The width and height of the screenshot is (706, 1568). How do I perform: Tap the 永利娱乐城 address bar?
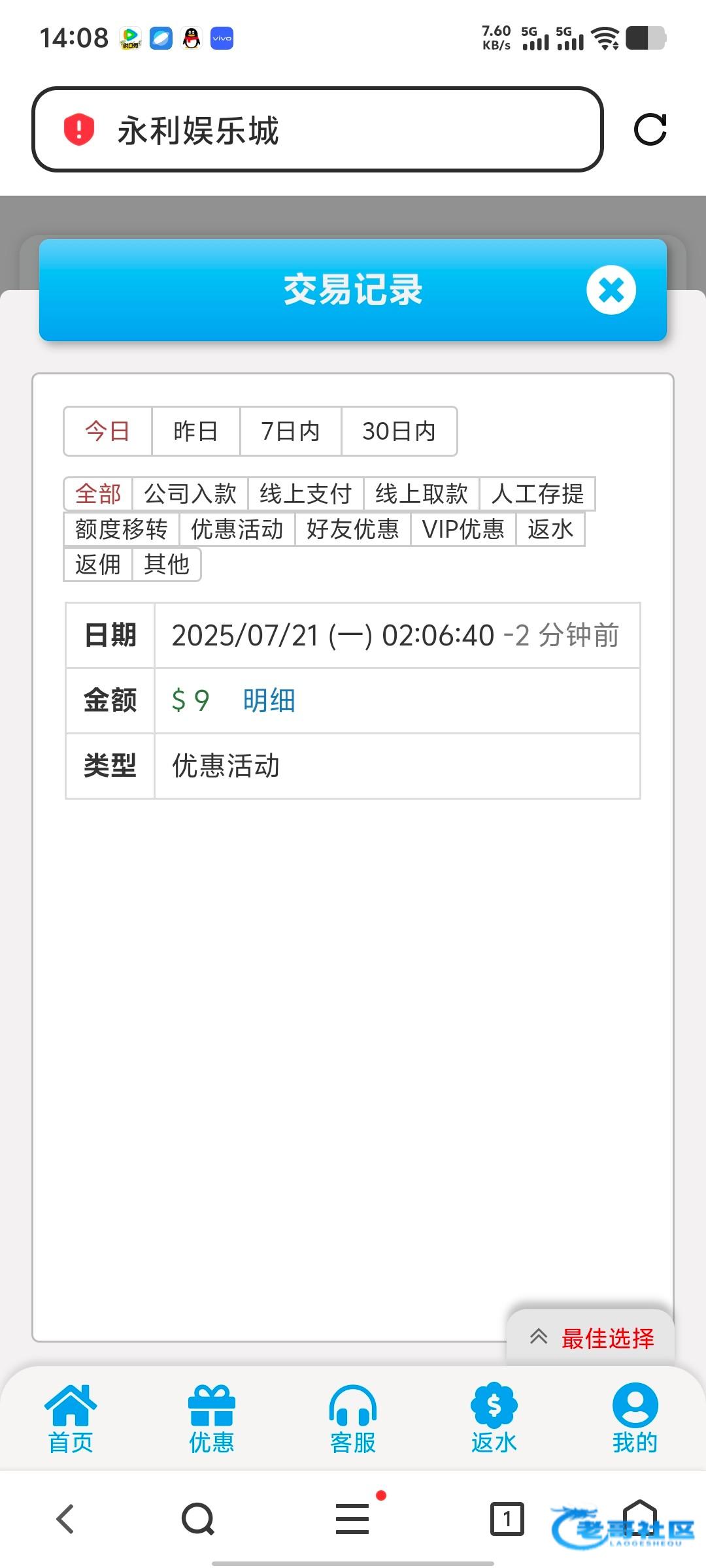317,129
